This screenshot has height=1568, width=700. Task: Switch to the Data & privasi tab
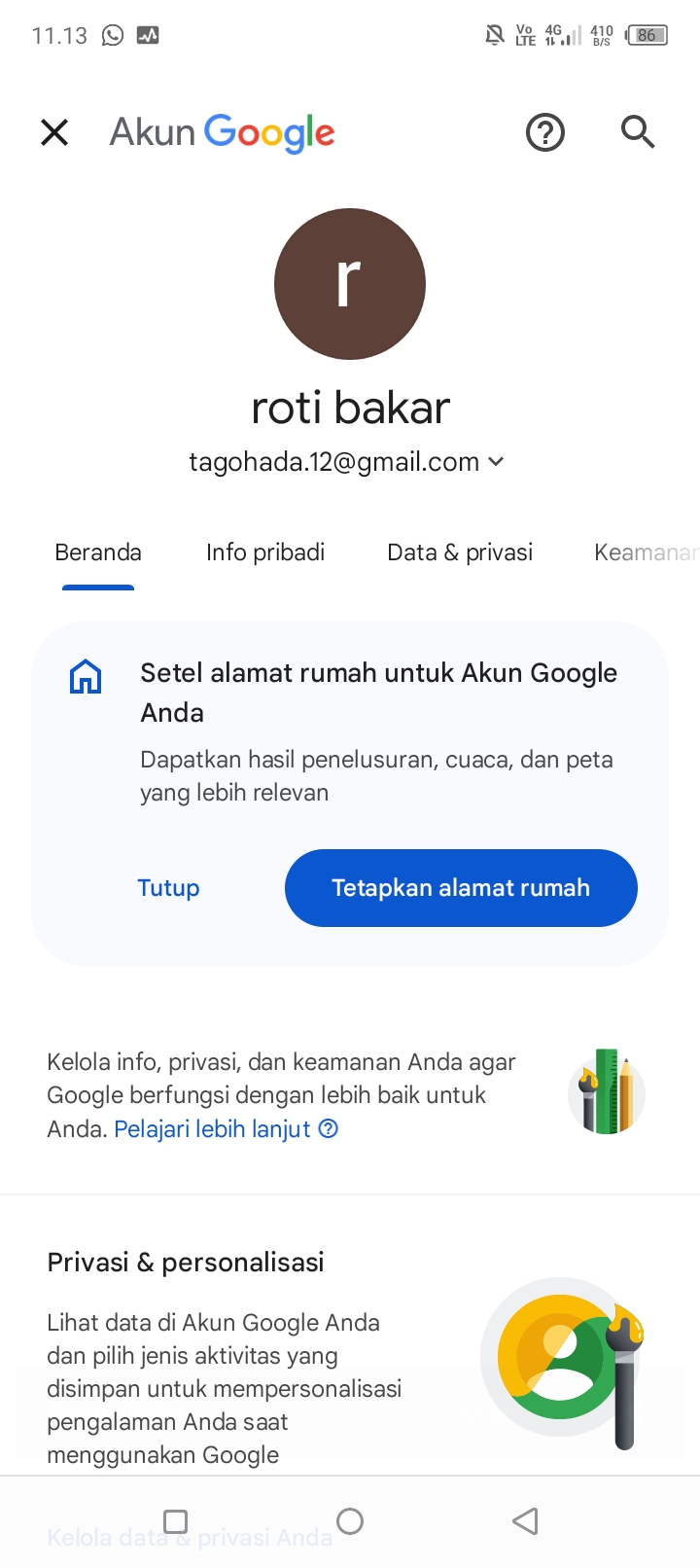(460, 552)
